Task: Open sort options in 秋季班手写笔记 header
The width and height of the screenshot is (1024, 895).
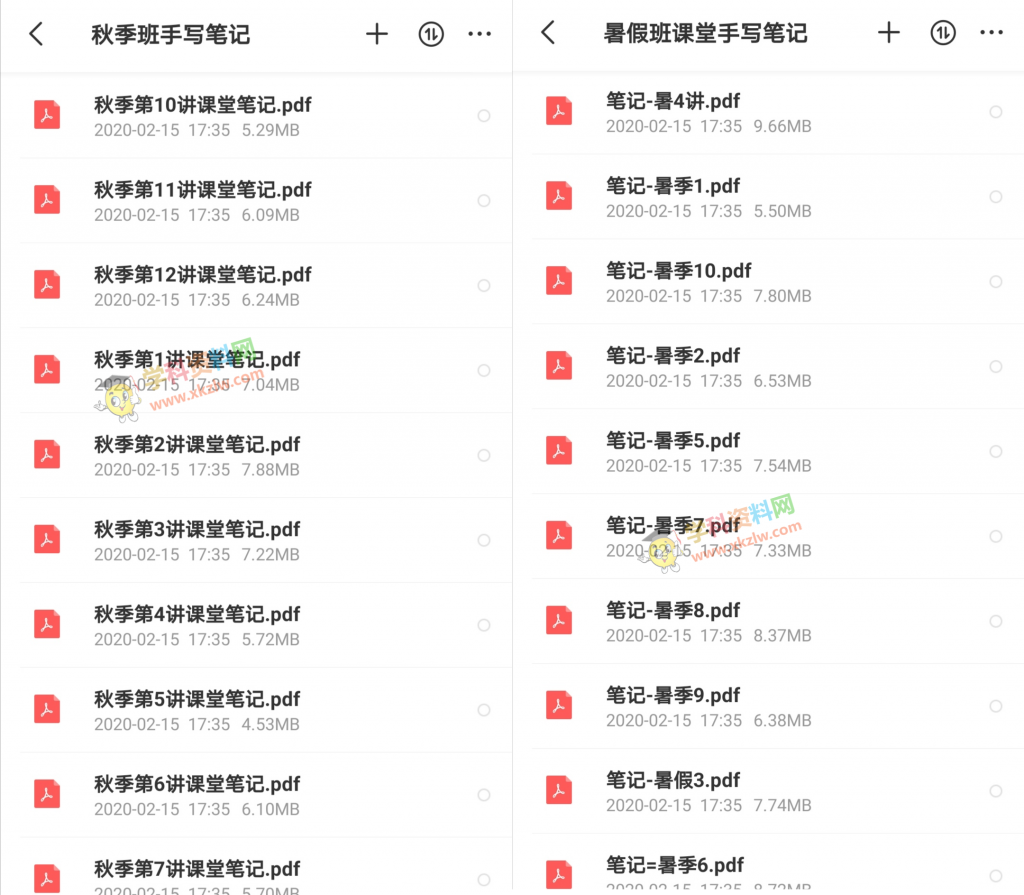Action: tap(430, 34)
